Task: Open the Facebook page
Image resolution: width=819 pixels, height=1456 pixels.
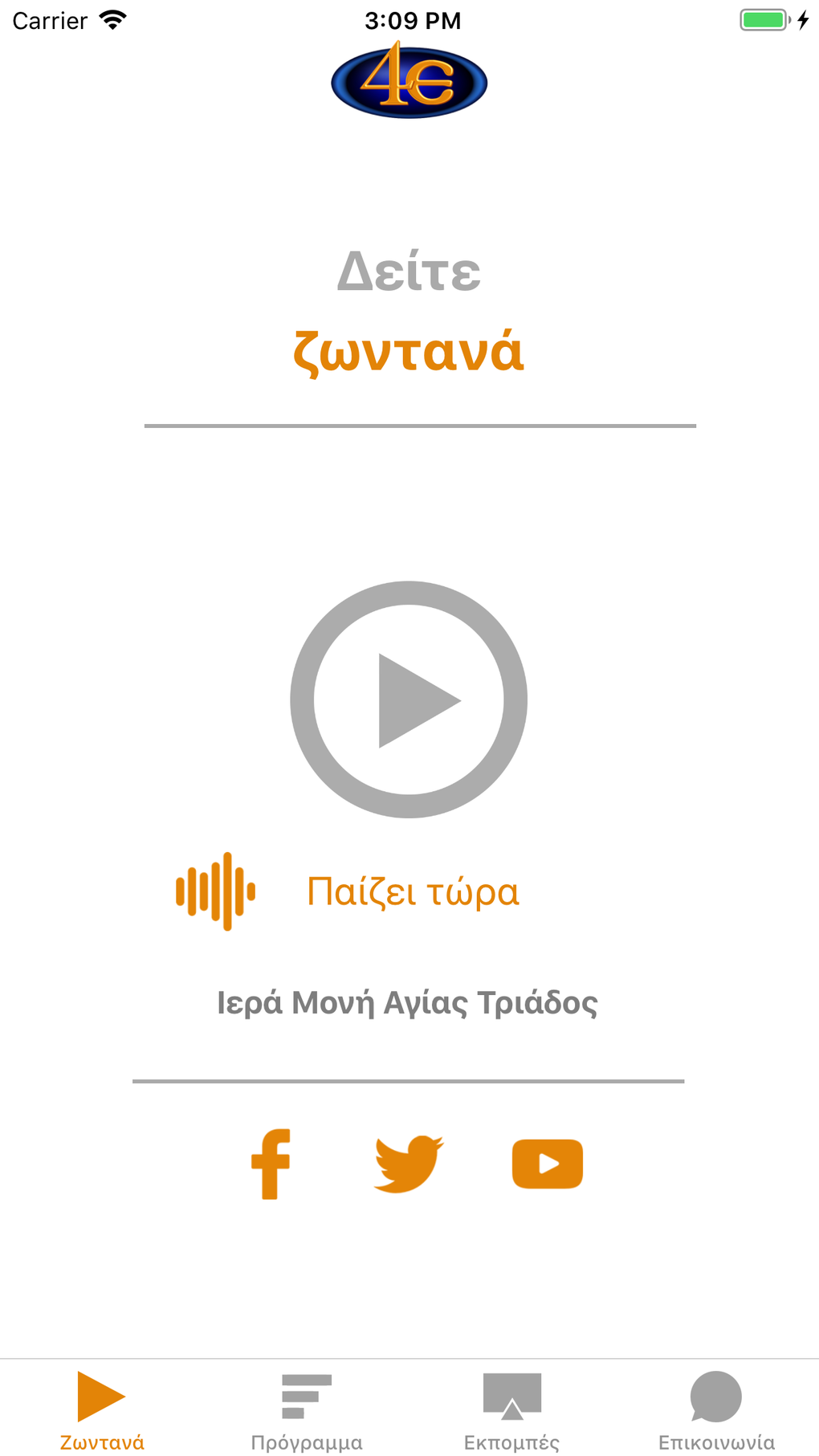Action: pos(271,1164)
